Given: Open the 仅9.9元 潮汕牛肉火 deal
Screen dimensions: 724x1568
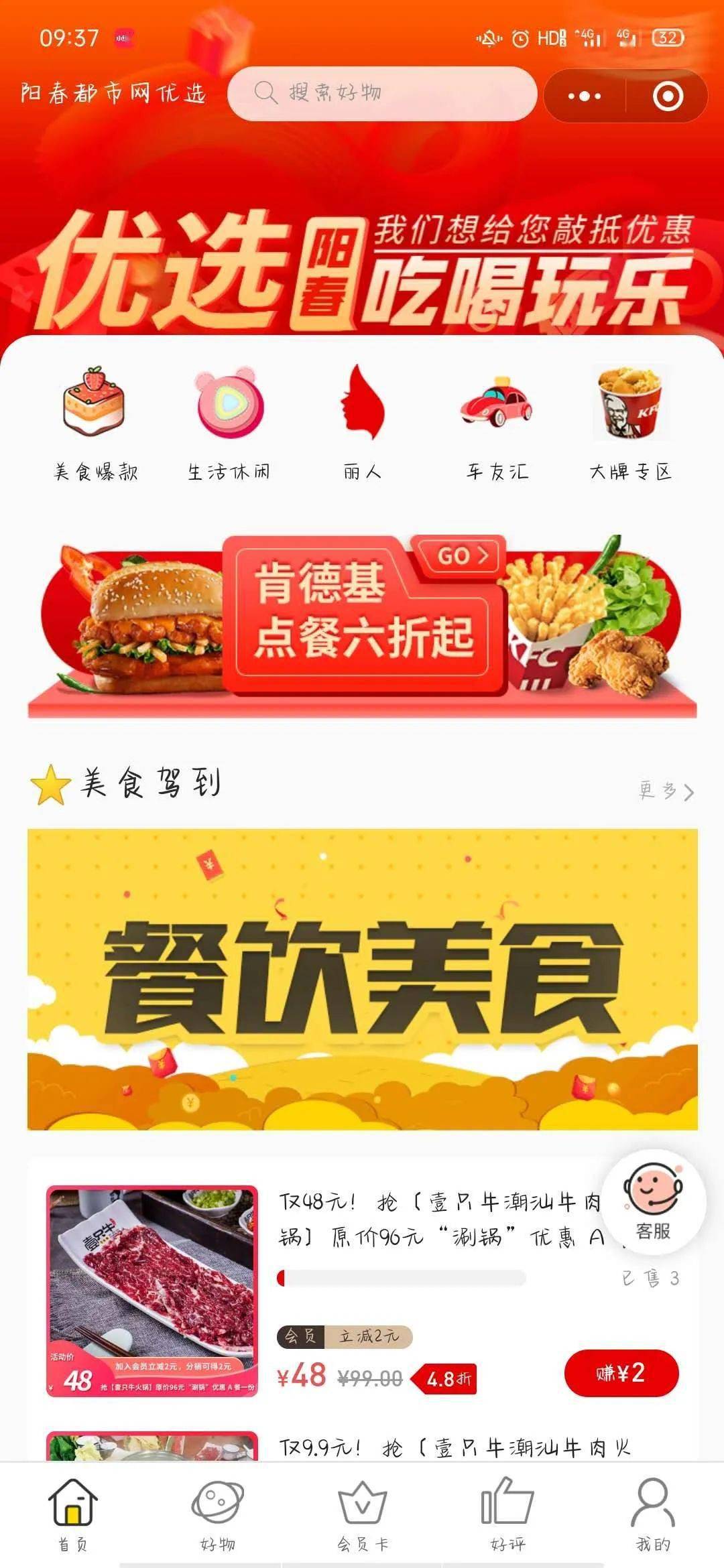Looking at the screenshot, I should tap(456, 1447).
